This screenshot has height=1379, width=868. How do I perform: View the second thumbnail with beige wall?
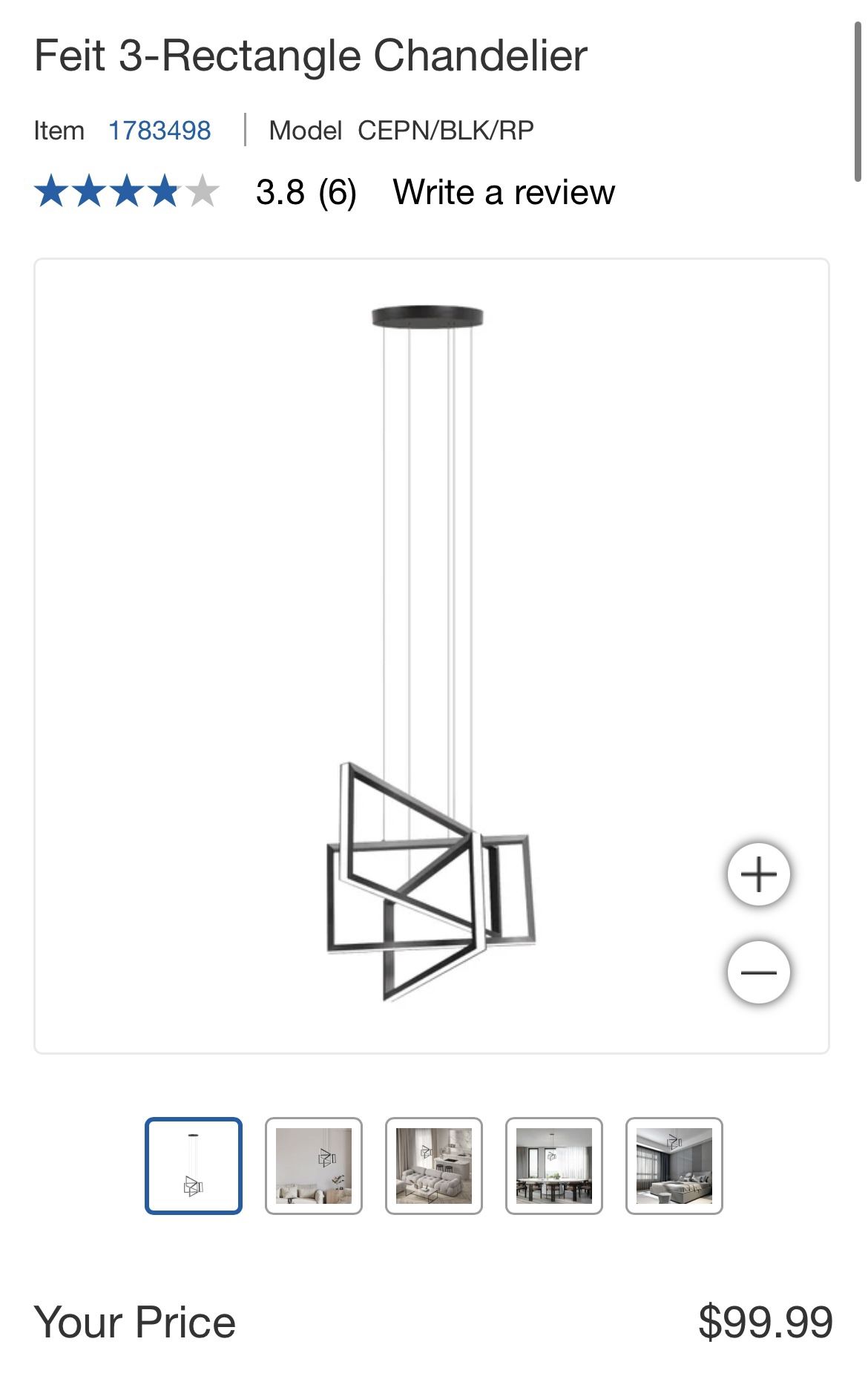tap(314, 1165)
